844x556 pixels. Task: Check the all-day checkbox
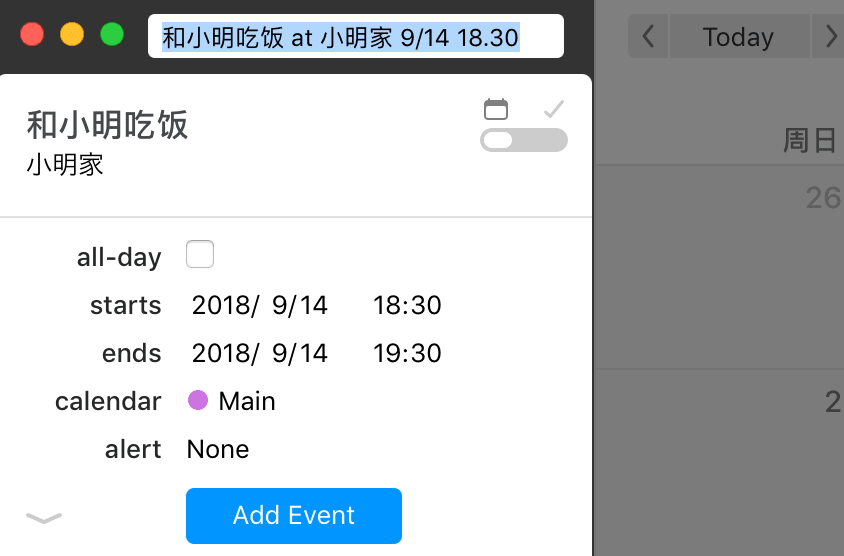(x=200, y=256)
